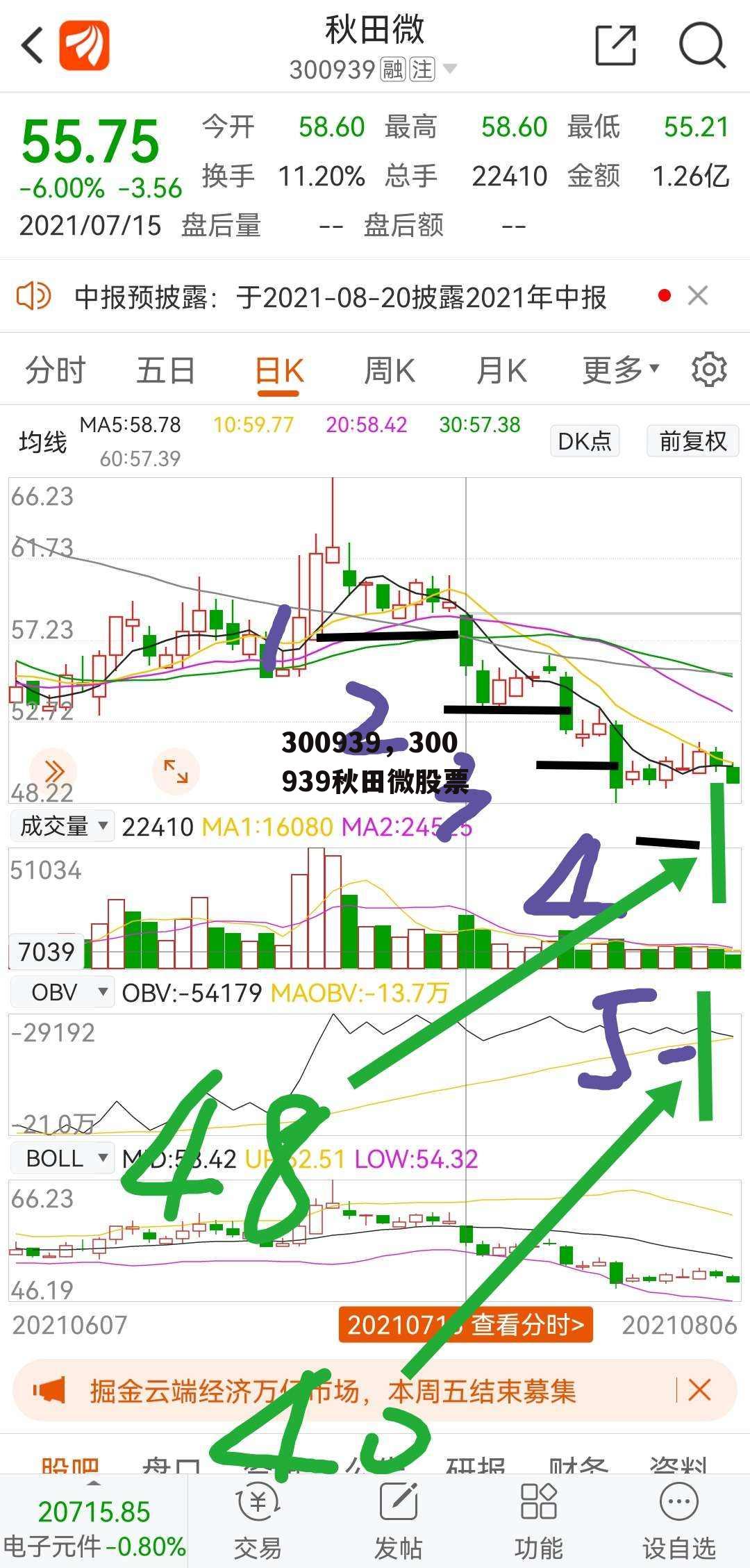The width and height of the screenshot is (750, 1568).
Task: Open the OBV indicator dropdown
Action: point(62,992)
